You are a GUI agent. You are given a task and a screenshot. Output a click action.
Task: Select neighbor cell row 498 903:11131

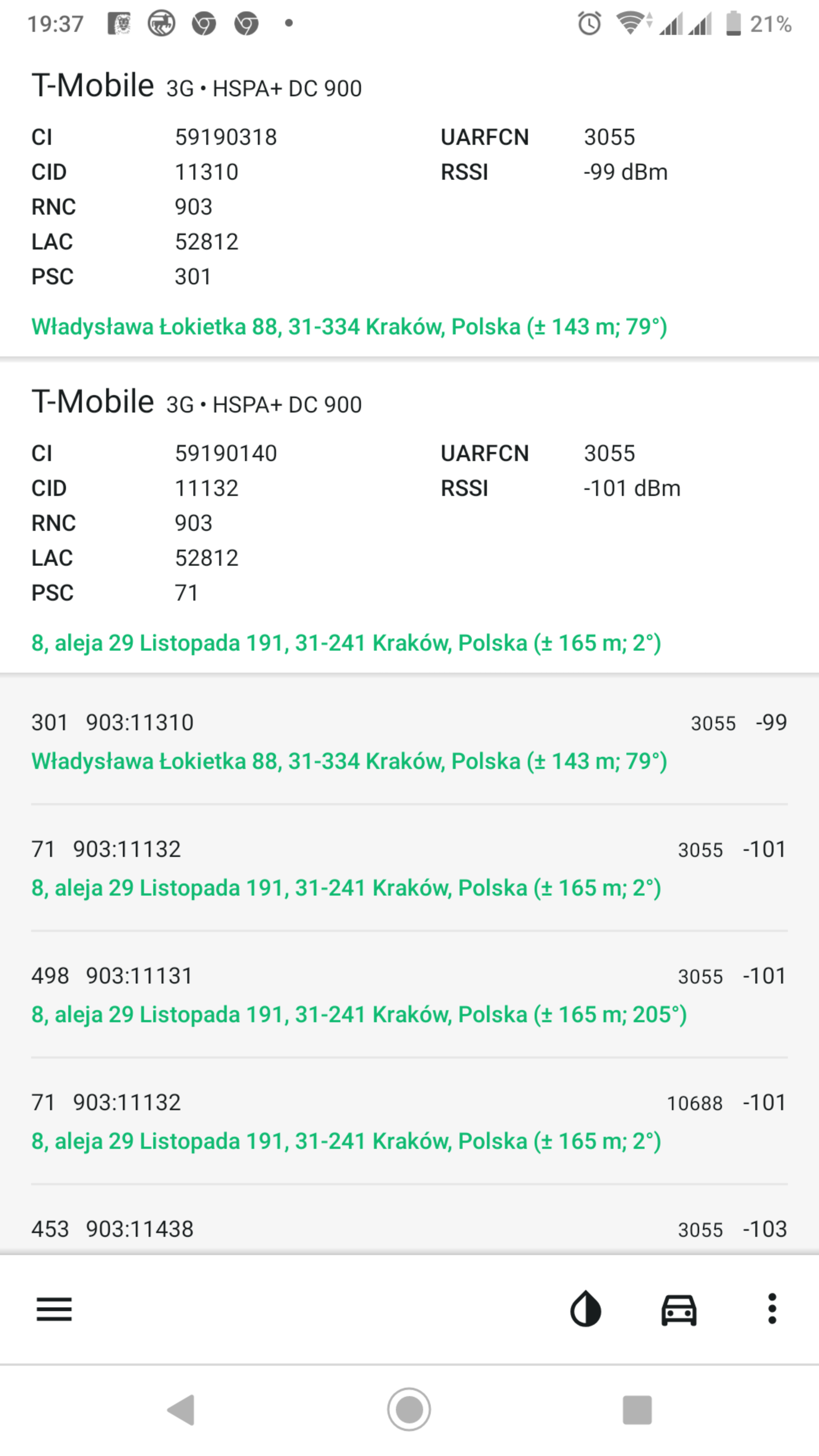(409, 995)
